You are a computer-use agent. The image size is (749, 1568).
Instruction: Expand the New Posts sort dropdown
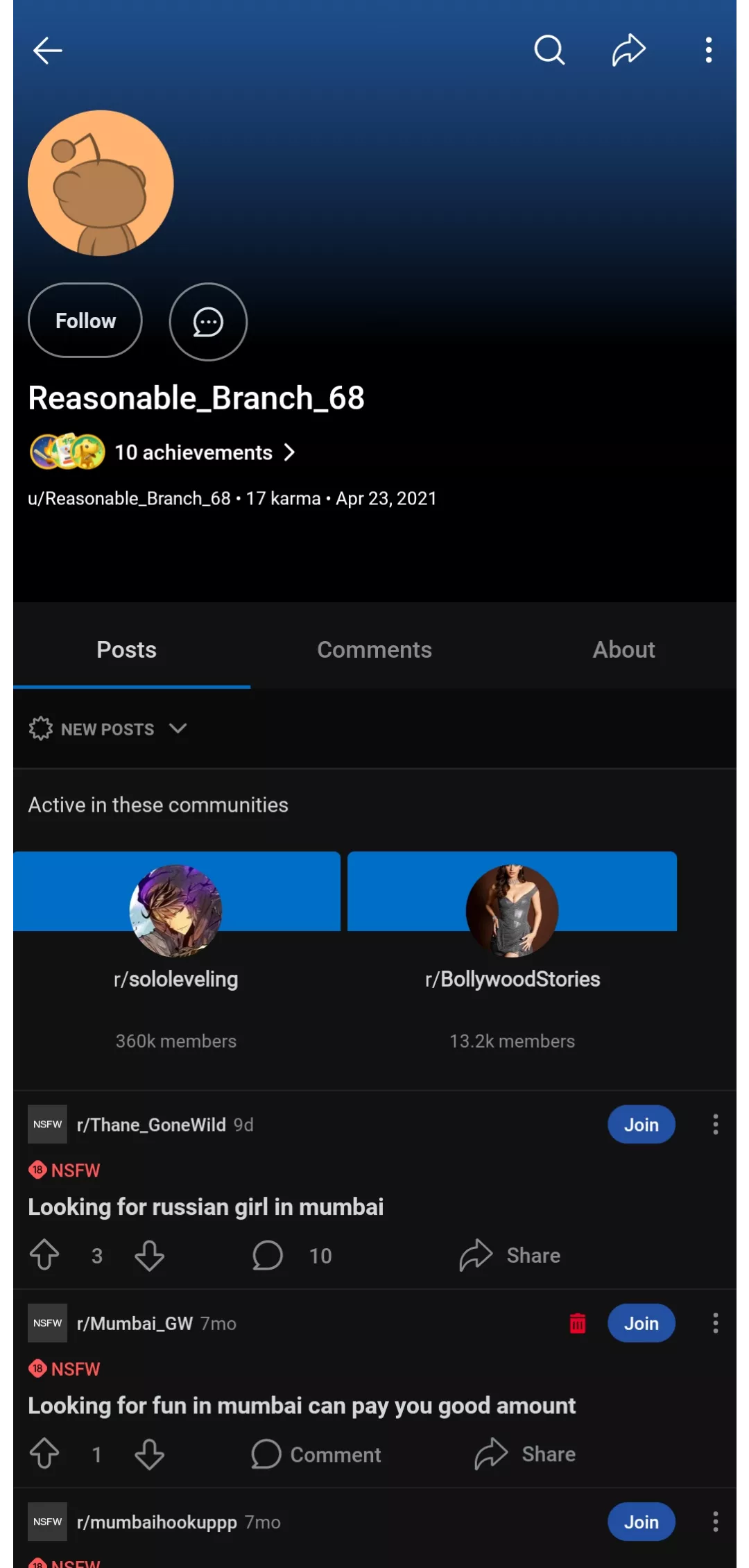click(x=108, y=729)
